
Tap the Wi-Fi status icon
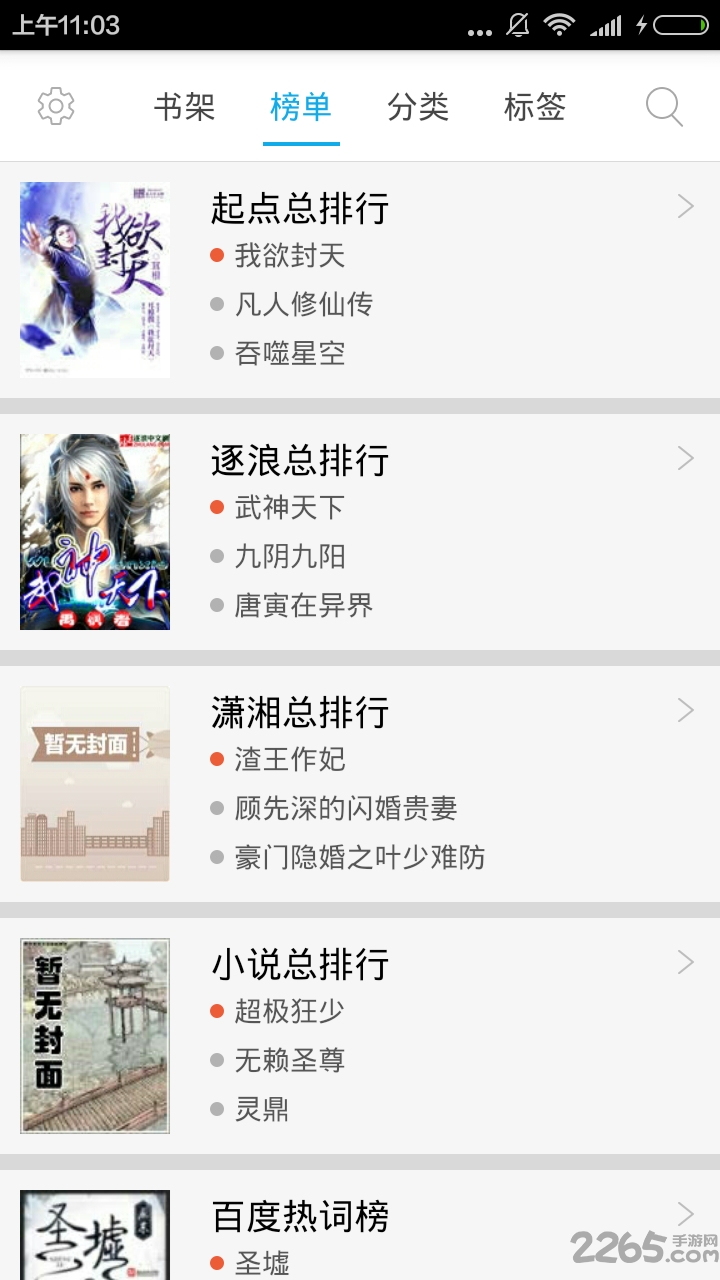tap(559, 26)
